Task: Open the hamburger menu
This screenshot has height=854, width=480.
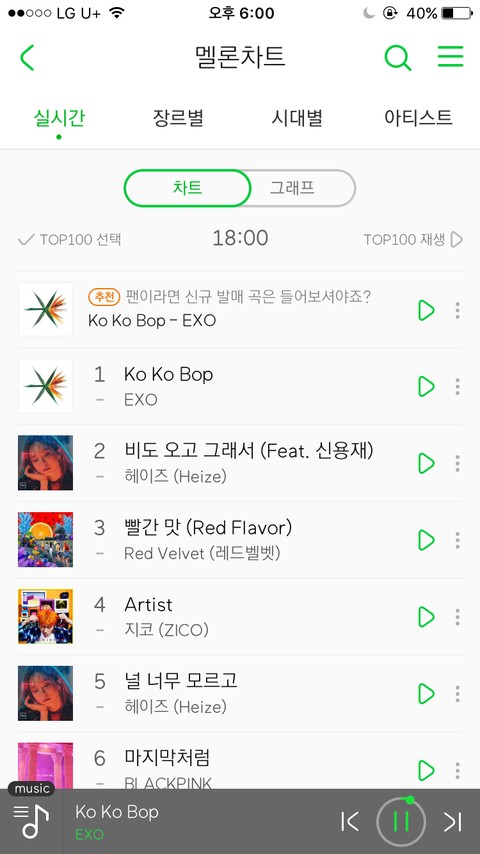Action: [x=451, y=57]
